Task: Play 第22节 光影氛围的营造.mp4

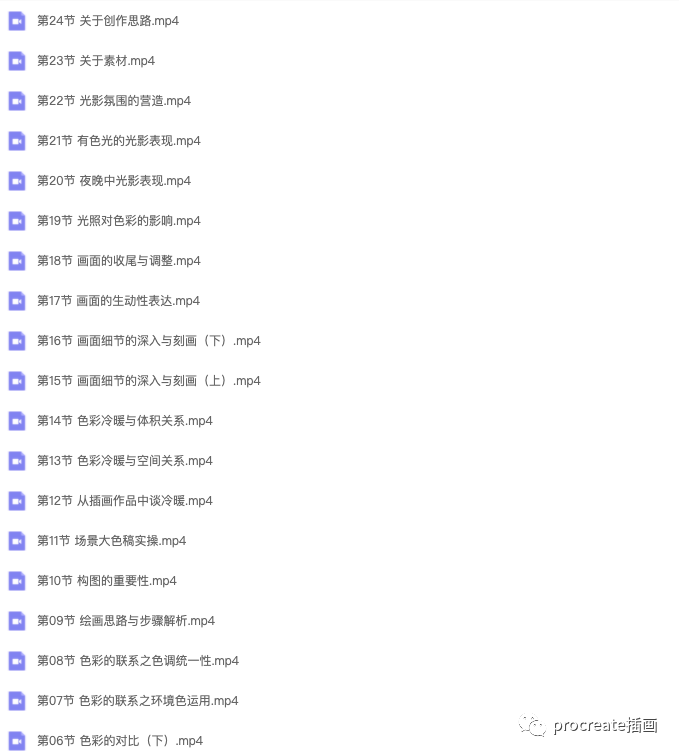Action: 113,101
